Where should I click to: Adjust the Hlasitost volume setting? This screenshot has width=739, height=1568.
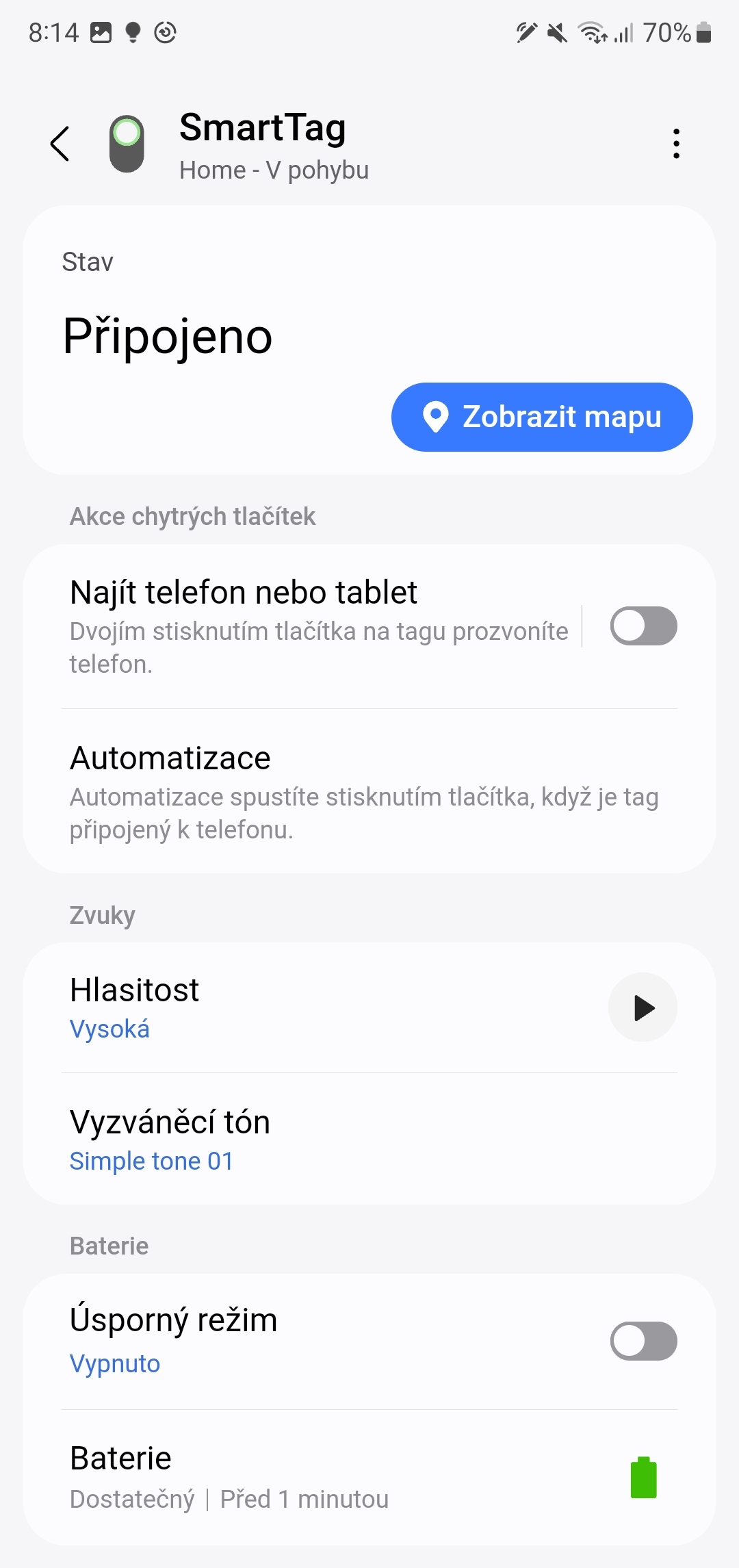(135, 989)
